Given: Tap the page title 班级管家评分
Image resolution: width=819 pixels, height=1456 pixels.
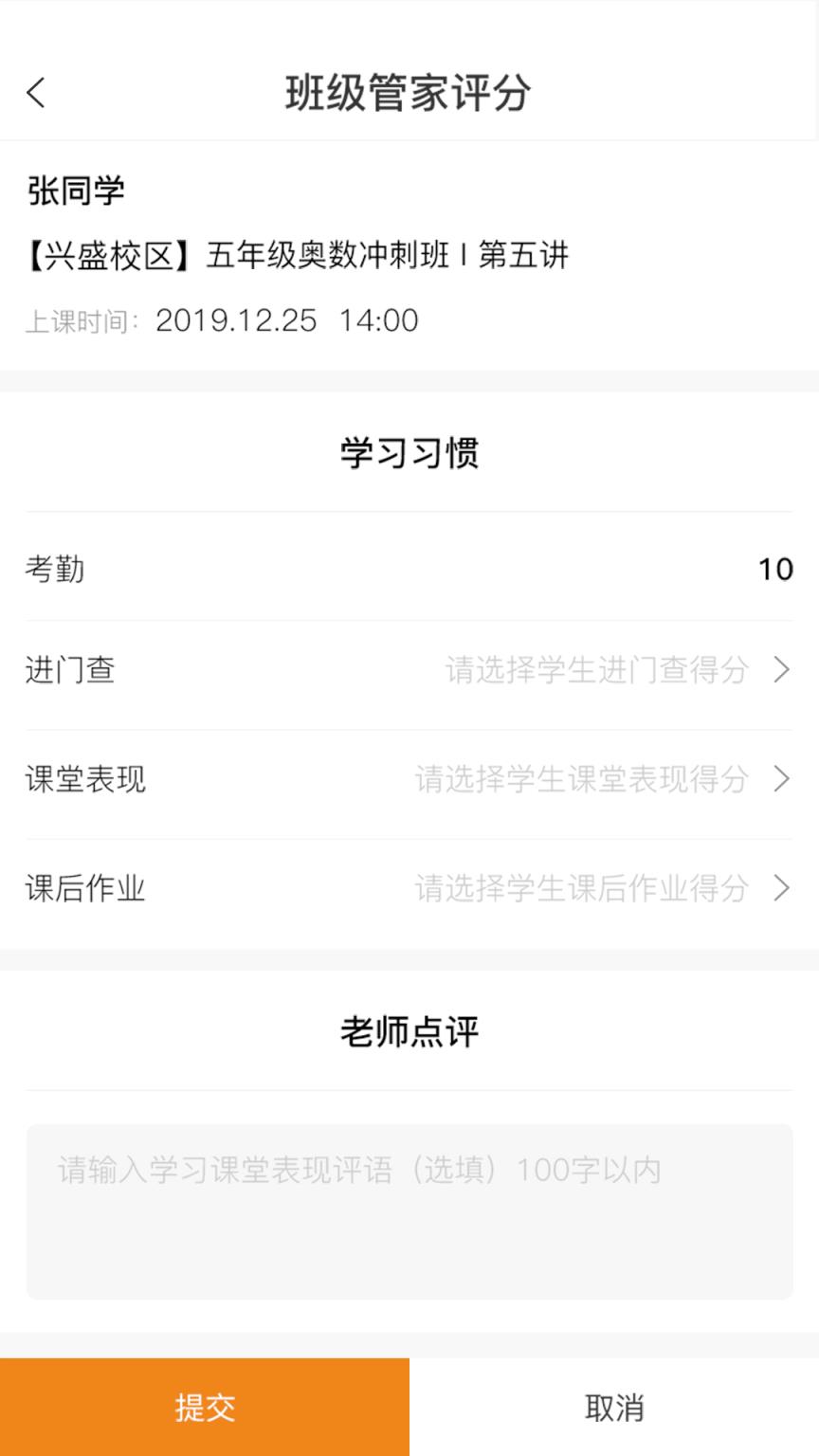Looking at the screenshot, I should [409, 94].
